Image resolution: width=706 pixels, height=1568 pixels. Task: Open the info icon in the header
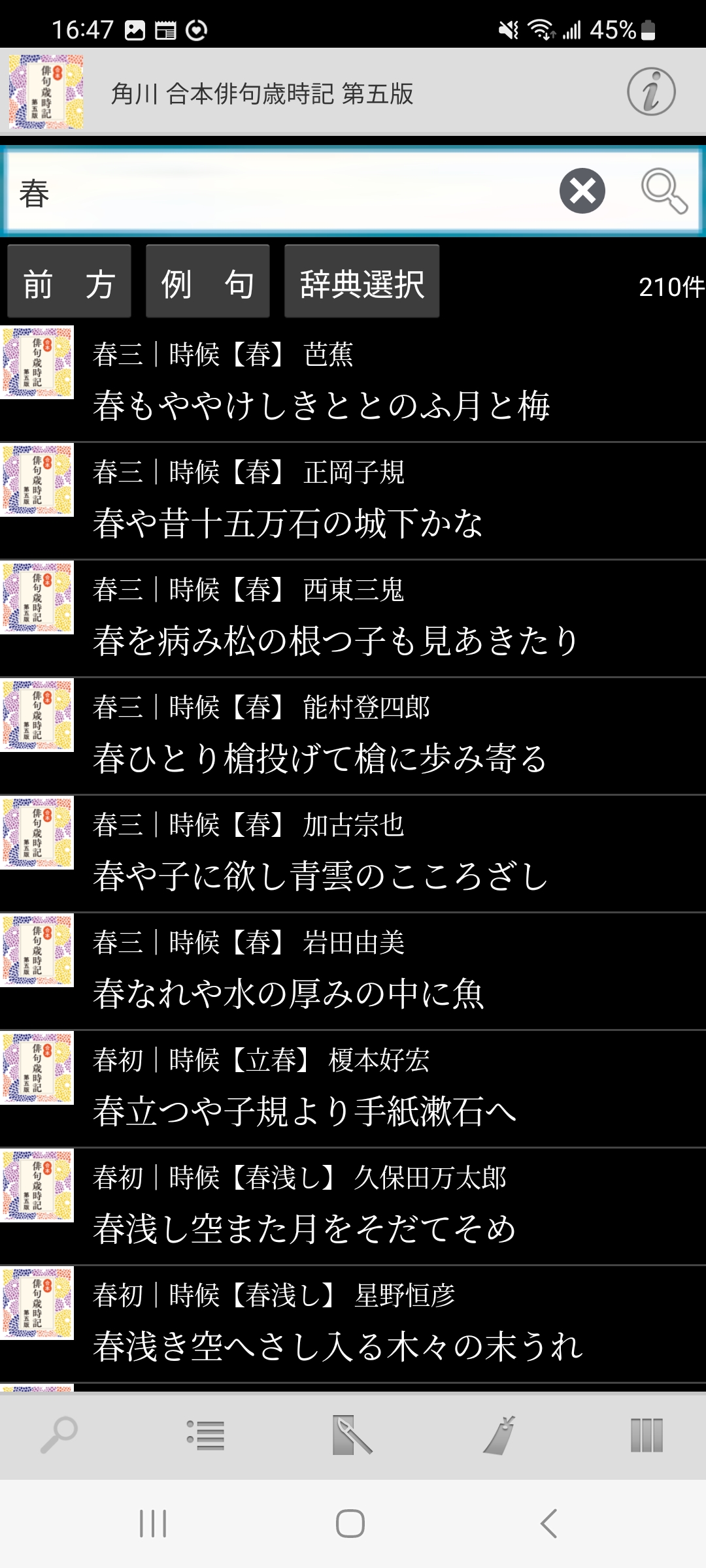(651, 92)
